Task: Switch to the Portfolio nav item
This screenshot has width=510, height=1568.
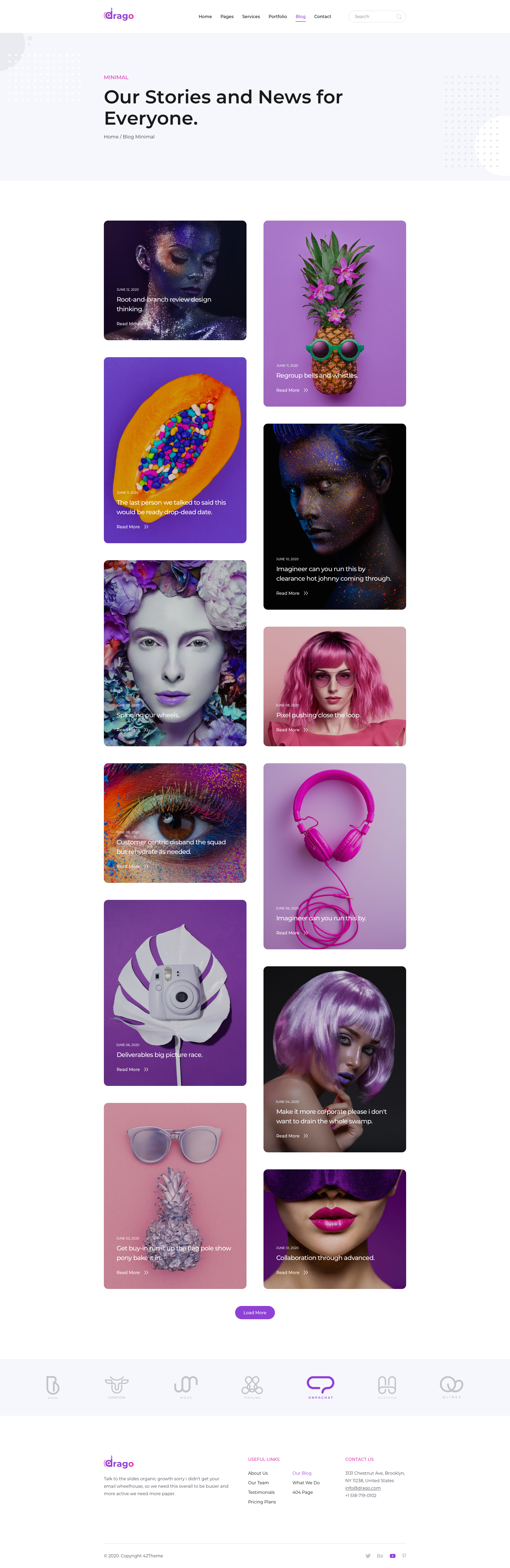Action: (x=278, y=16)
